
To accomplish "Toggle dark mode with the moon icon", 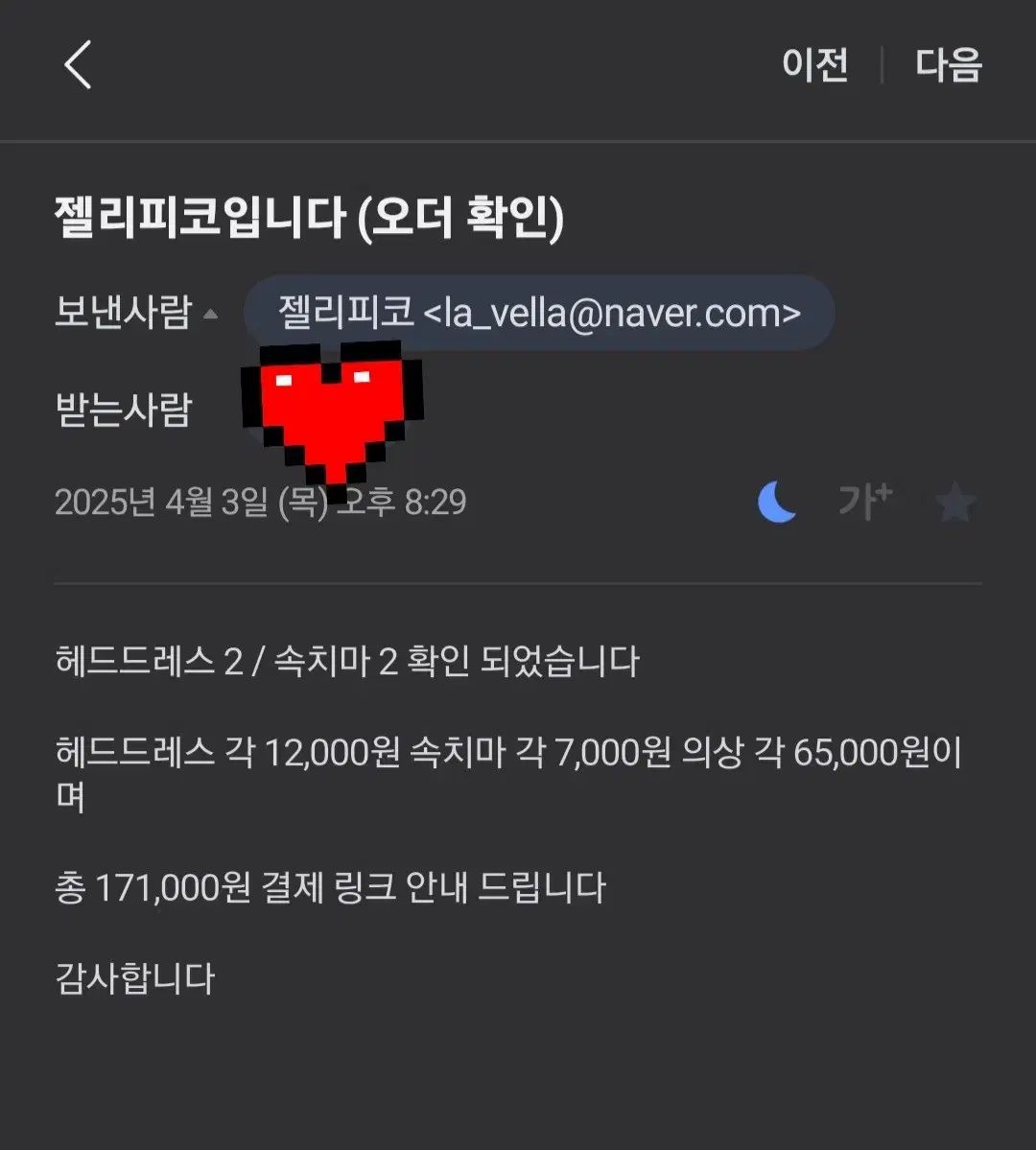I will click(x=777, y=502).
